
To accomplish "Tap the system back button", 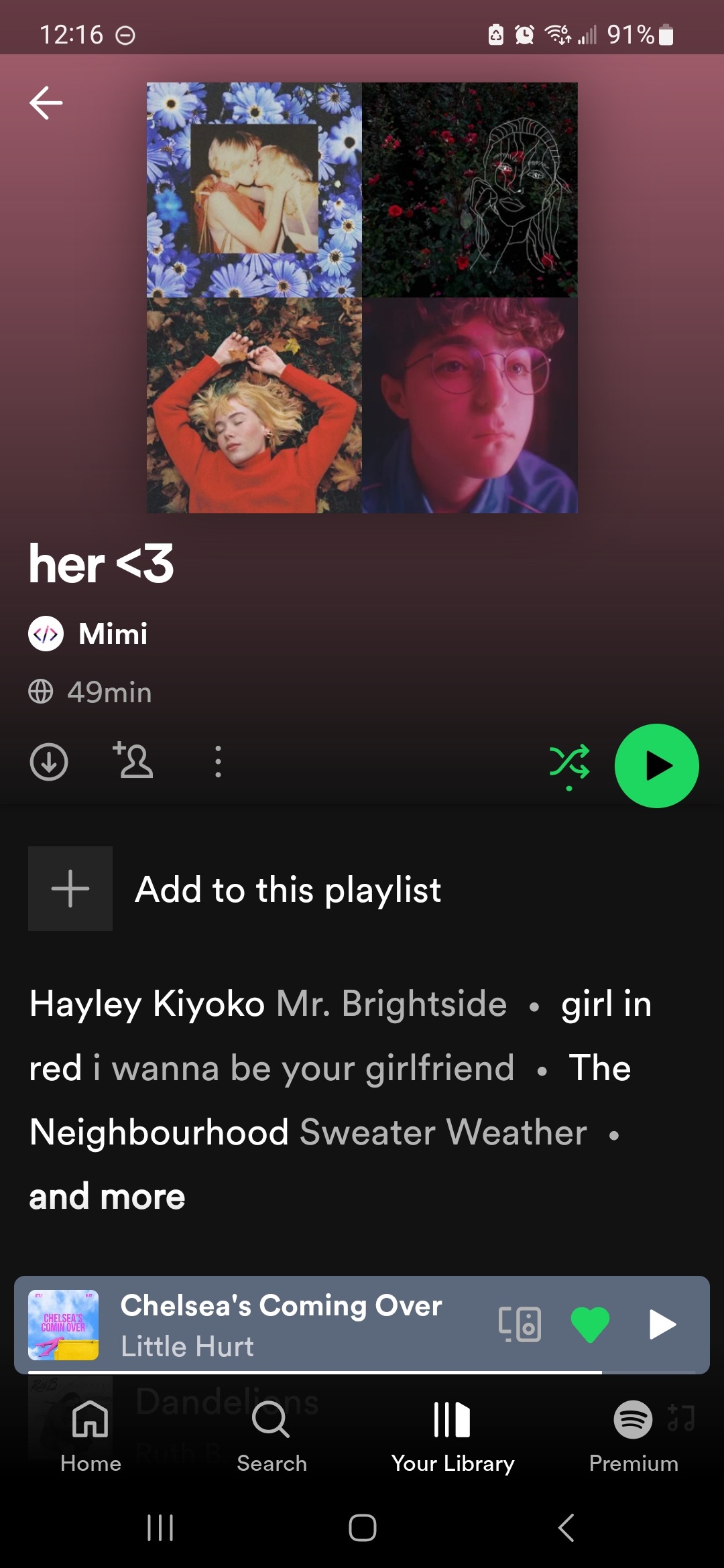I will (x=566, y=1528).
